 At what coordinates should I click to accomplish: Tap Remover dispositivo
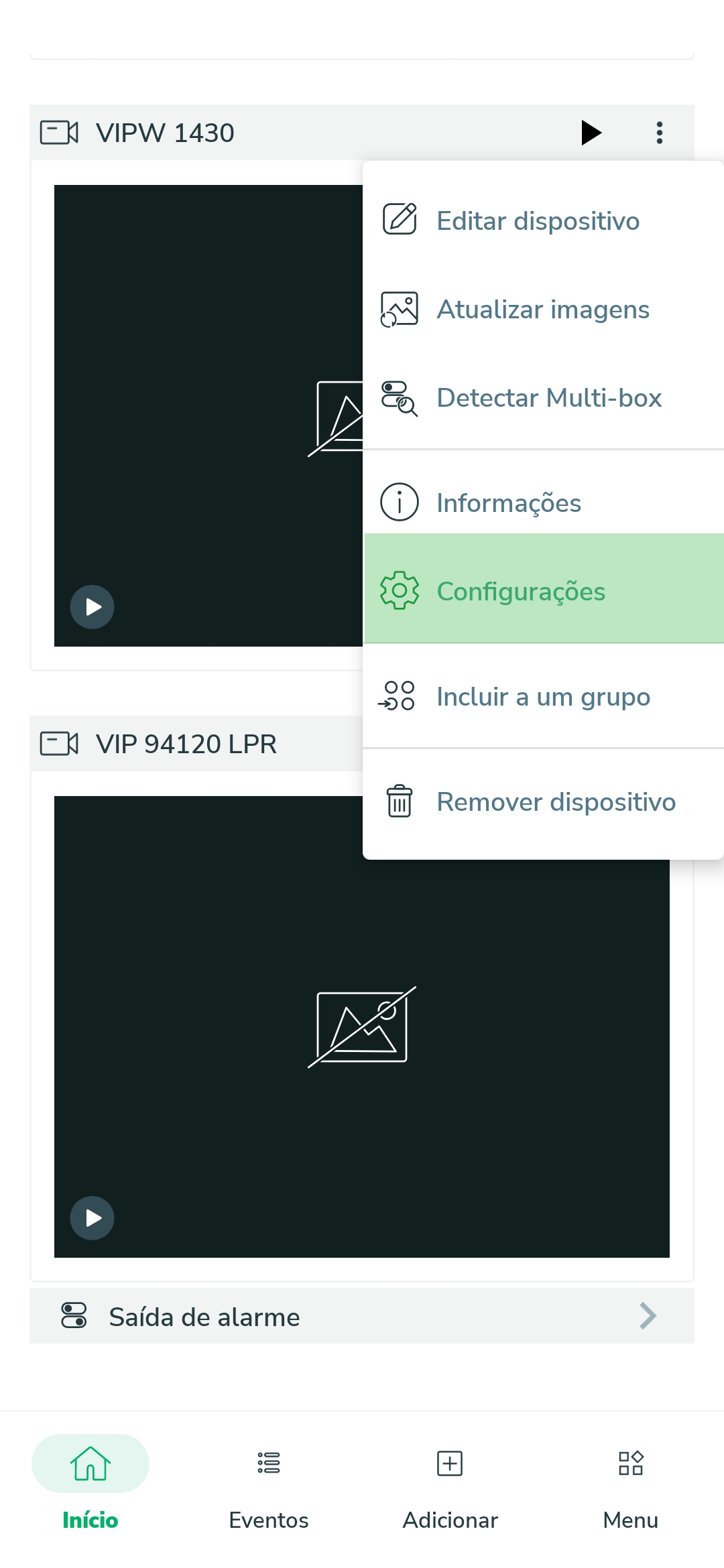[x=543, y=801]
